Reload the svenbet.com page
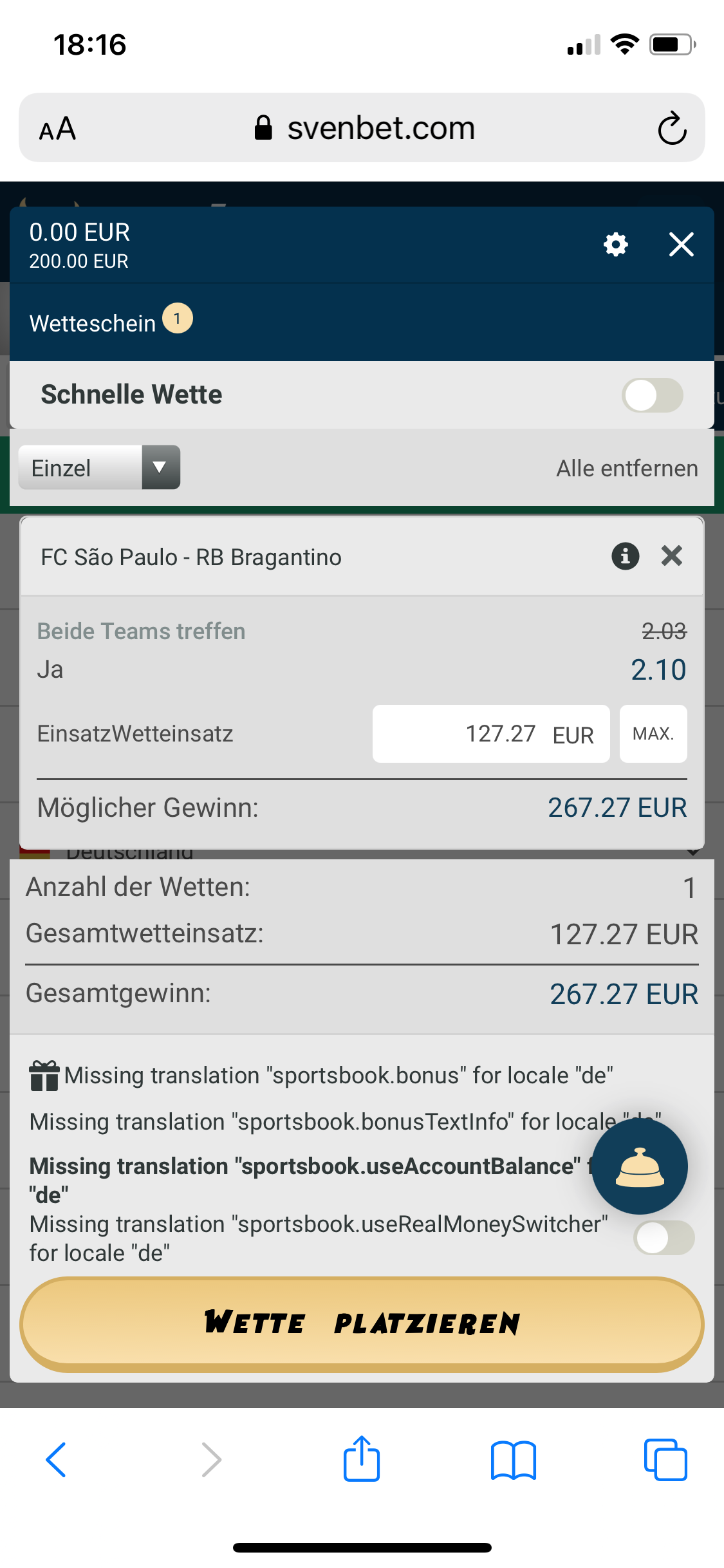724x1568 pixels. click(x=672, y=128)
